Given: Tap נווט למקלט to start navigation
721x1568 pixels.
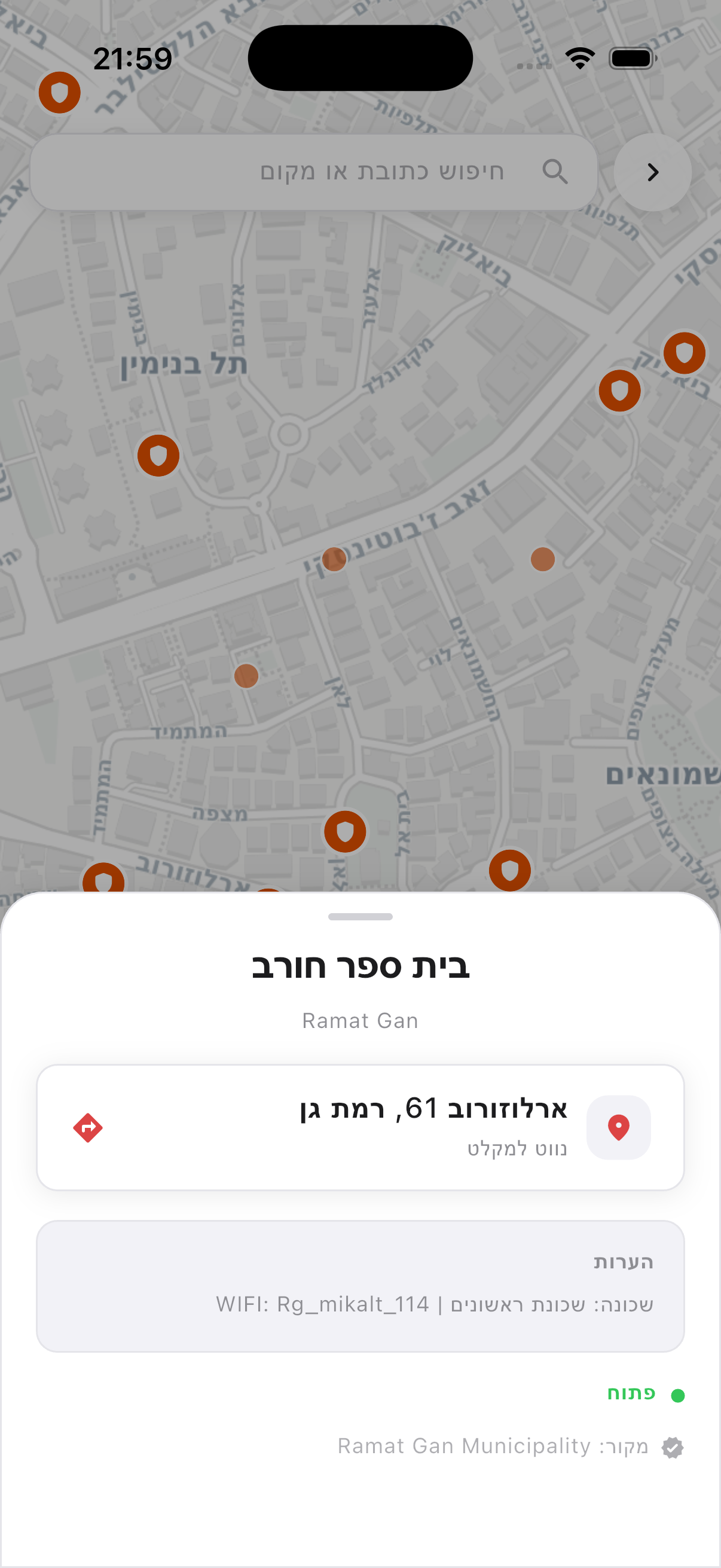Looking at the screenshot, I should (x=516, y=1148).
